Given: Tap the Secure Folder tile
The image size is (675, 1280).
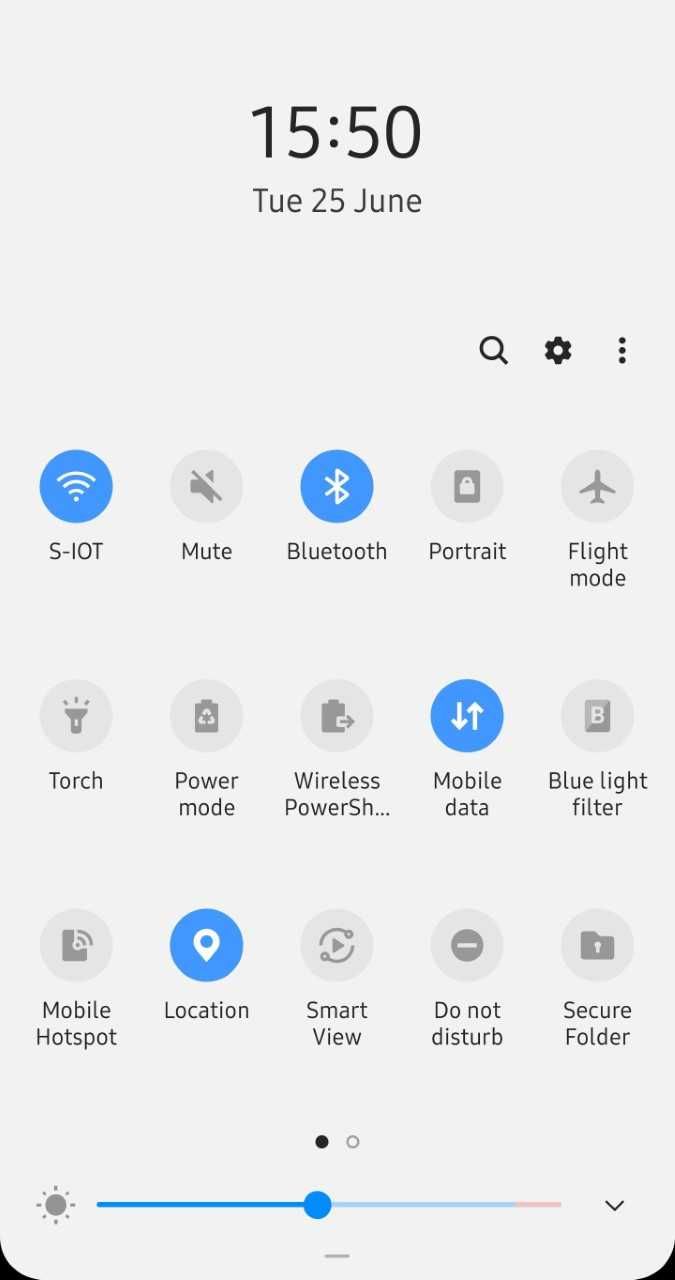Looking at the screenshot, I should coord(597,945).
